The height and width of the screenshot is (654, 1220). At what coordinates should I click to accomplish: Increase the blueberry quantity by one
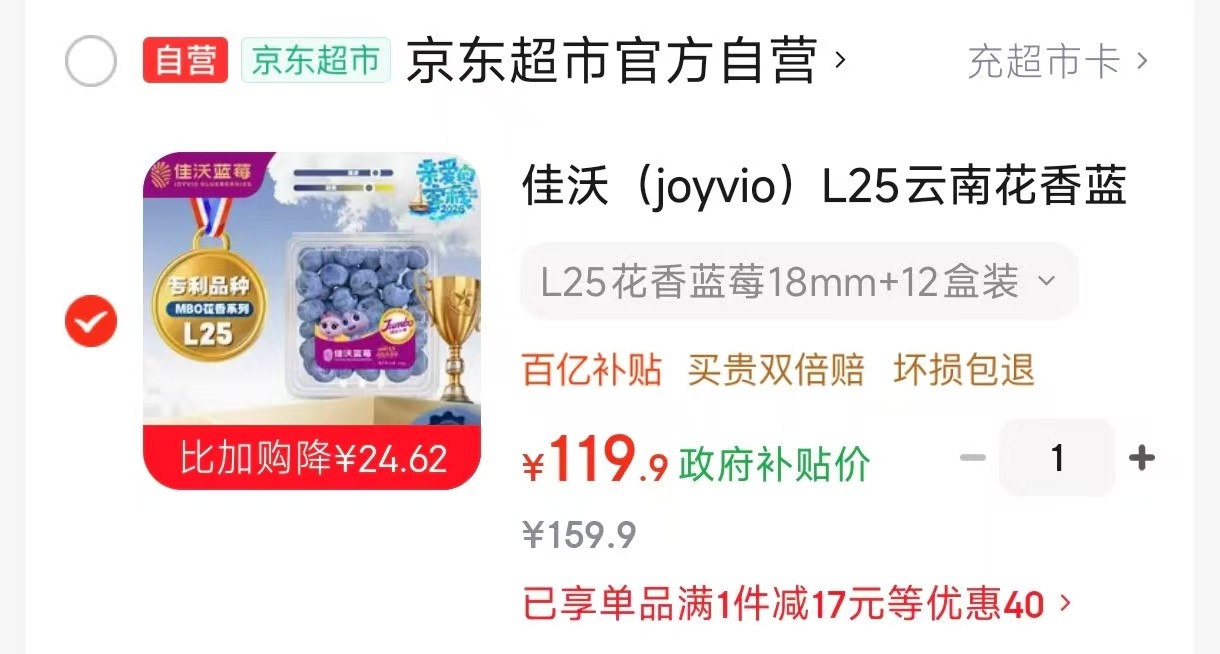(1142, 458)
